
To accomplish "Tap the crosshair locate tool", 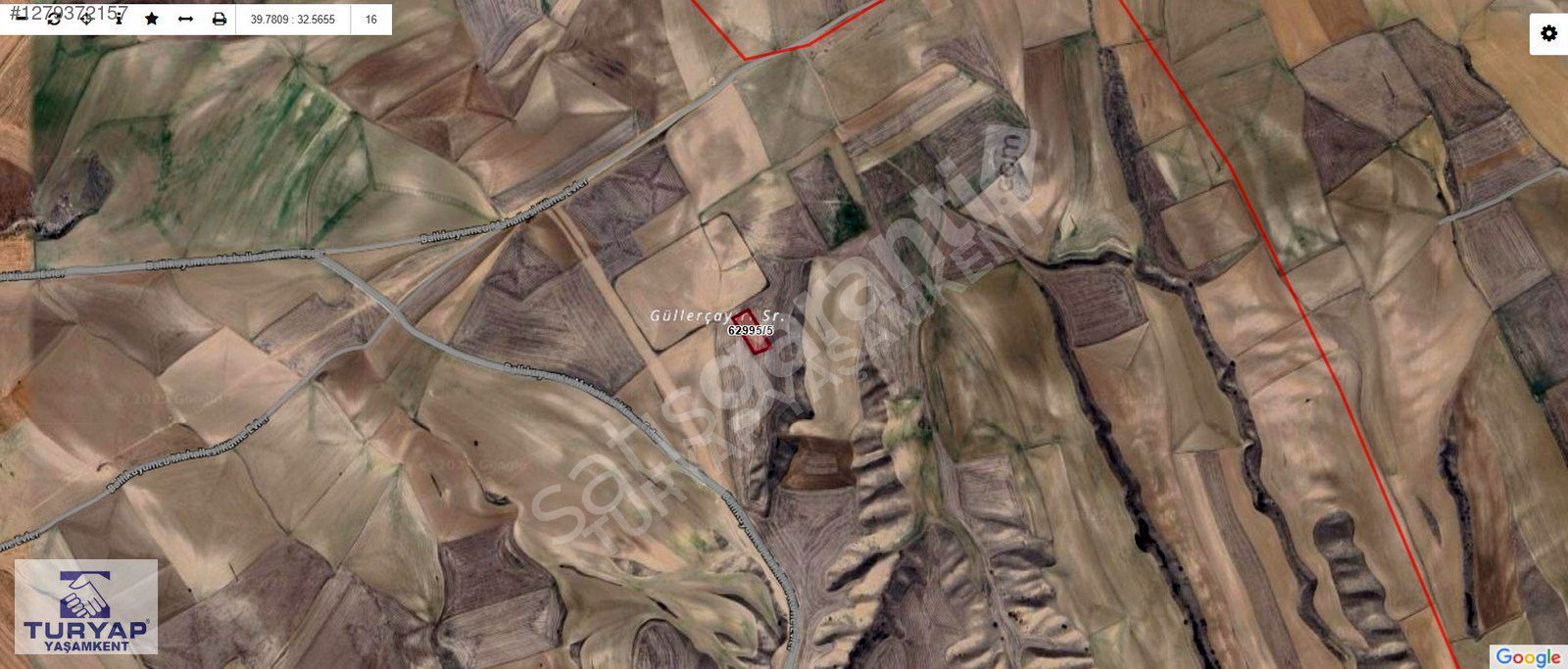I will 86,19.
